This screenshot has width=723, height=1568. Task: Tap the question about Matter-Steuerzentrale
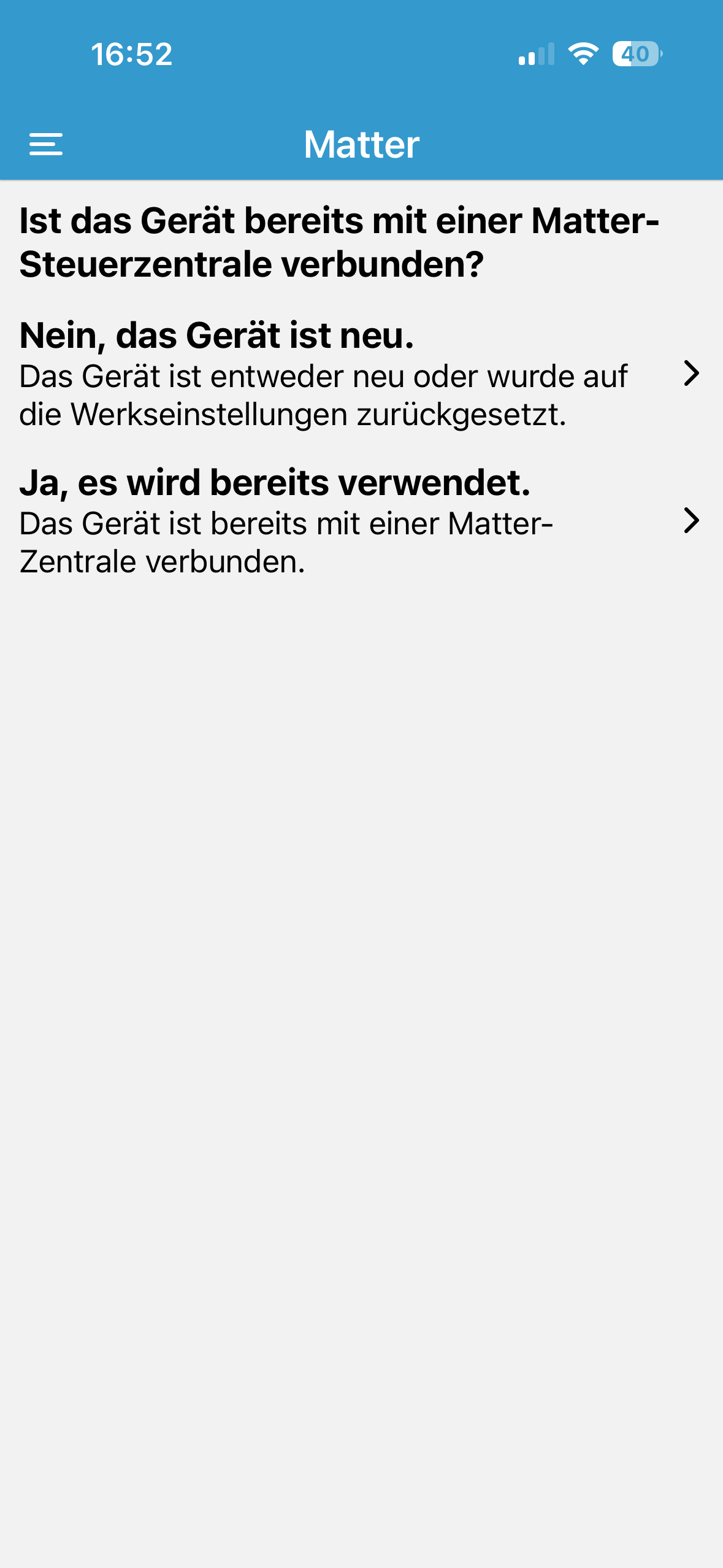pyautogui.click(x=337, y=242)
